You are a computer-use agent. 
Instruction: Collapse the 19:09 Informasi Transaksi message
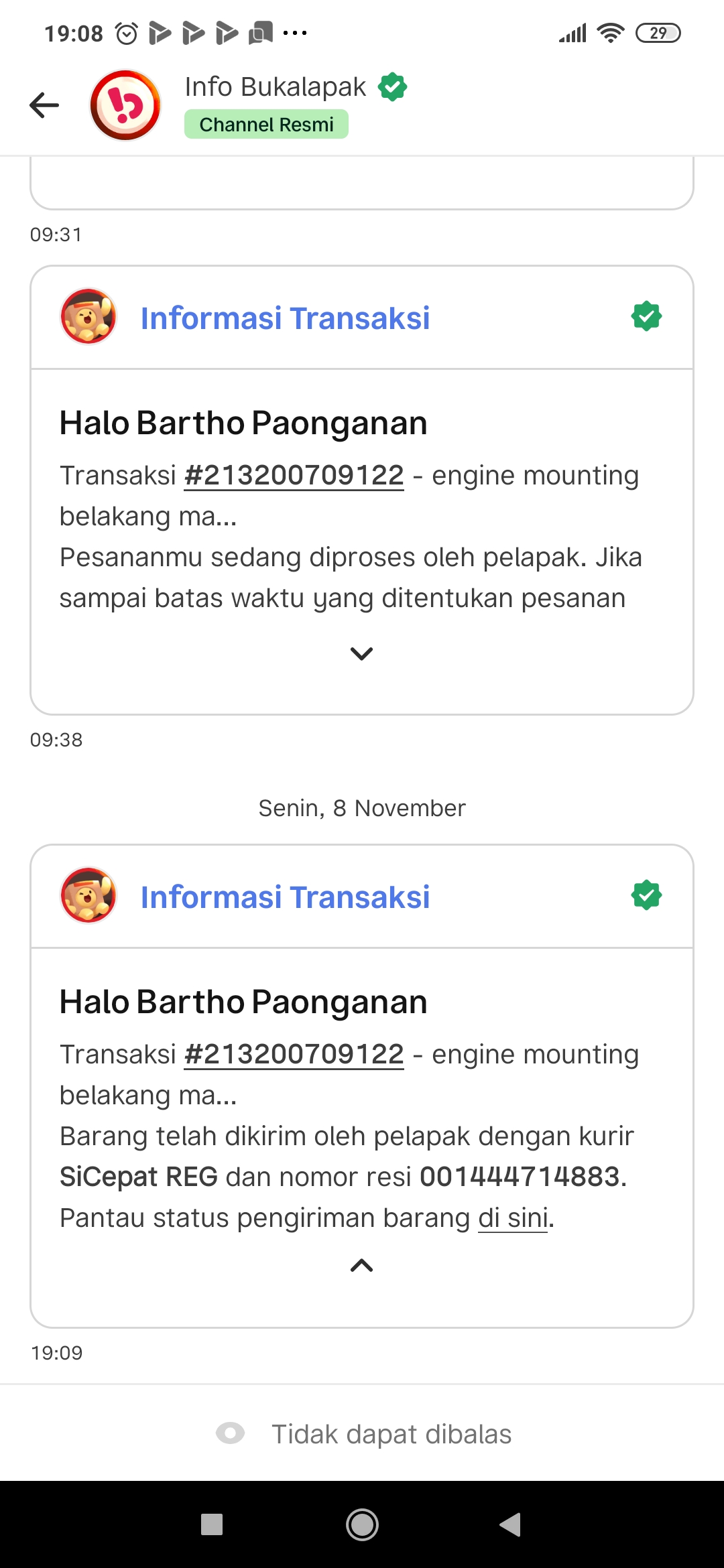point(361,1265)
